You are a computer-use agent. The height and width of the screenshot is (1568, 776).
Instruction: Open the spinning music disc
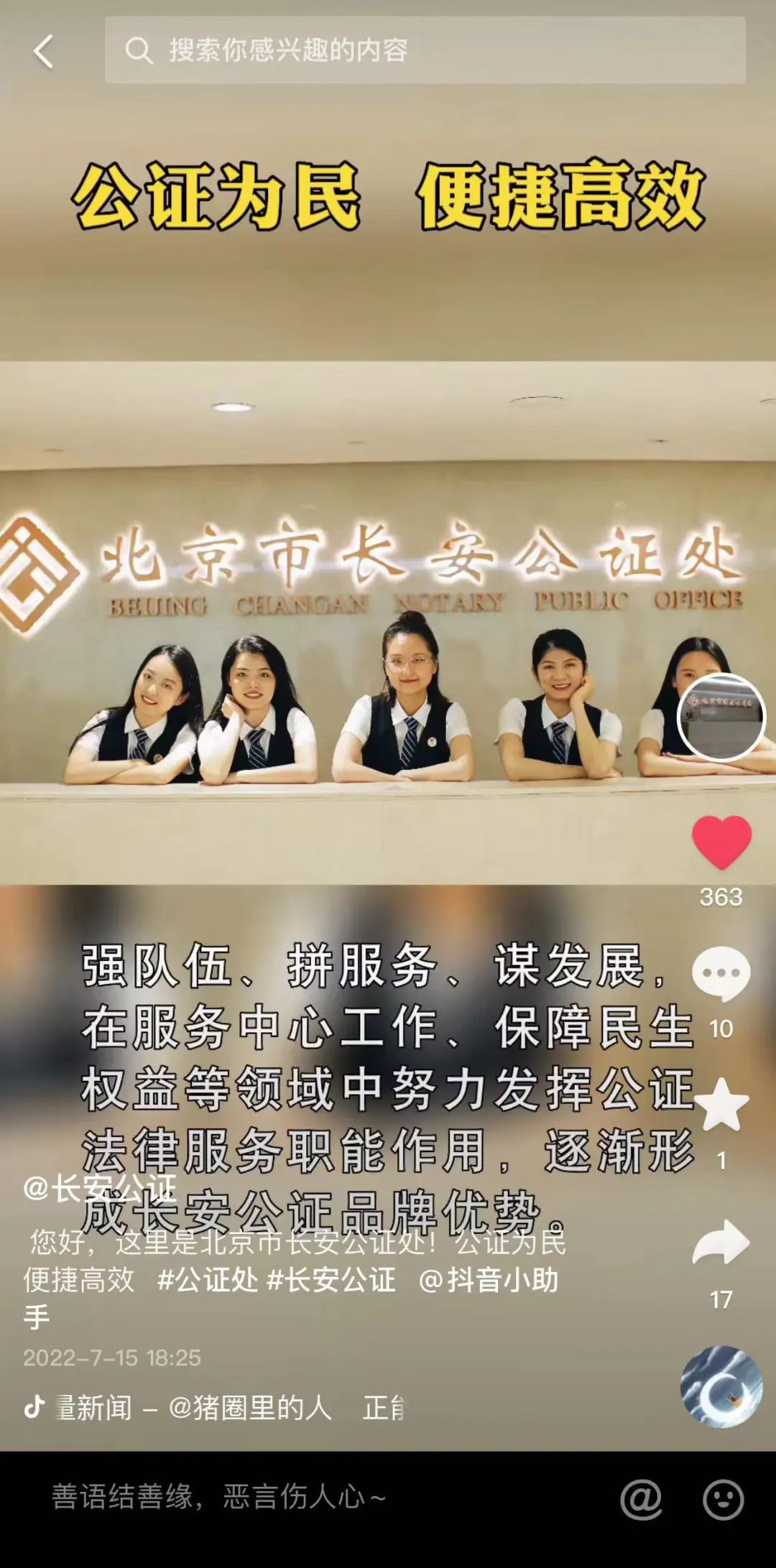point(721,1386)
